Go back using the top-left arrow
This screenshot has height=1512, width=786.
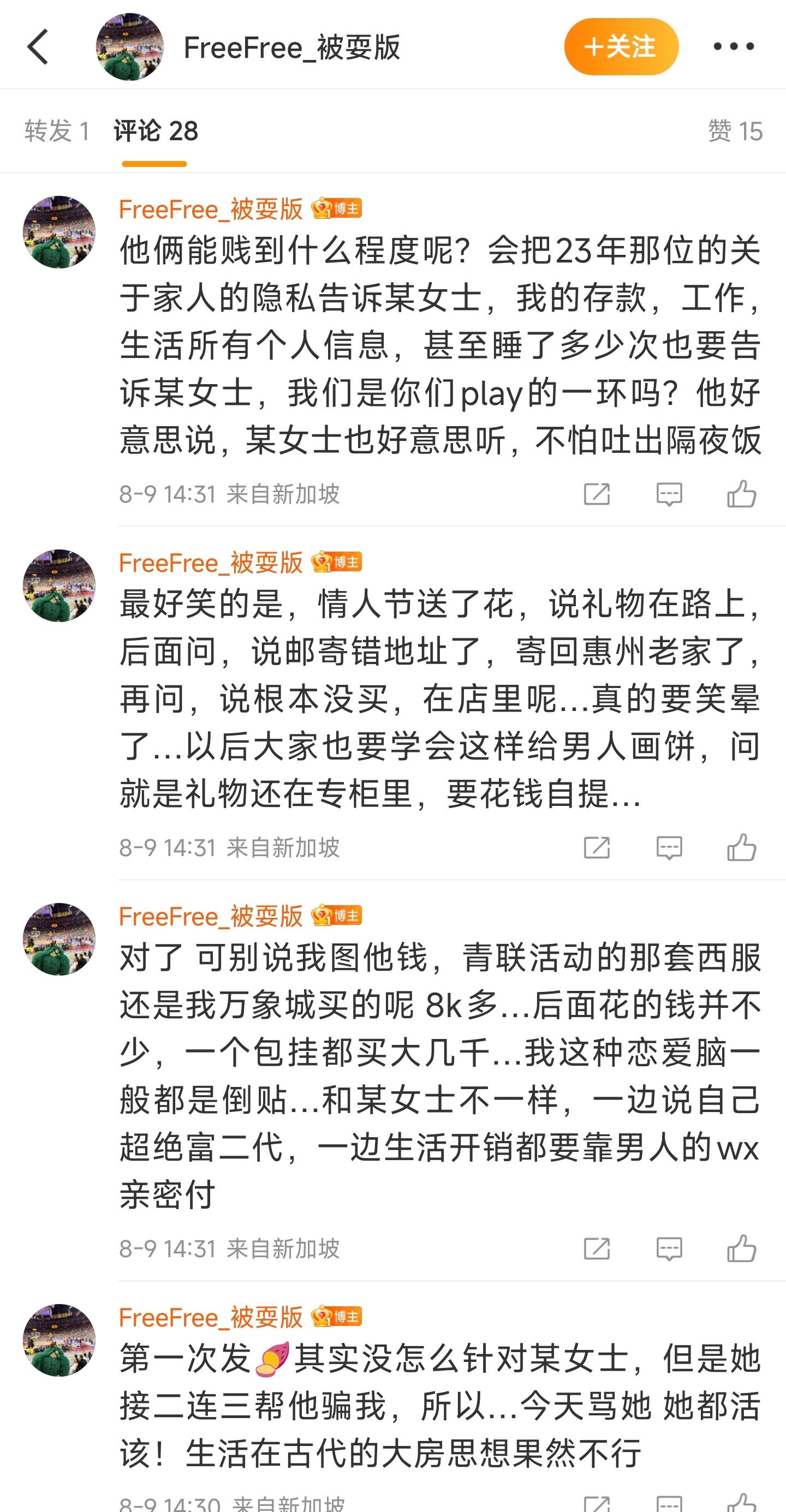click(38, 47)
